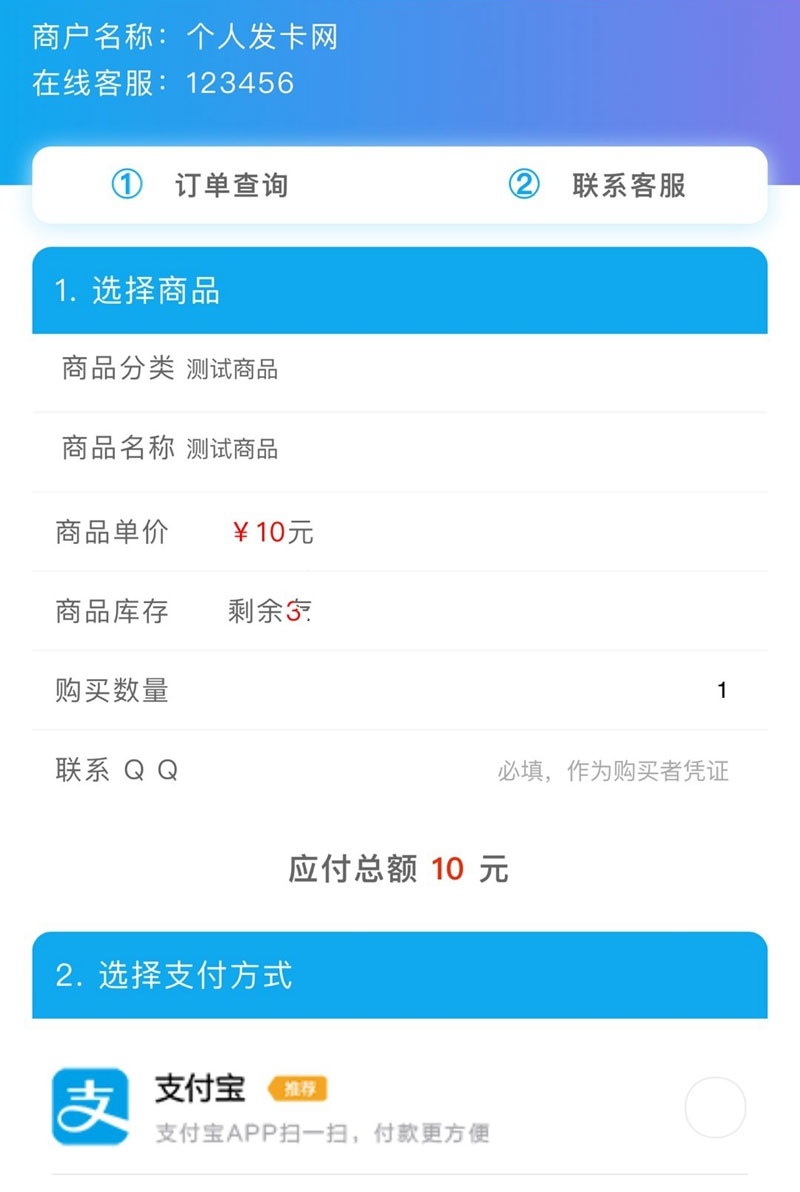Click the ② circled number icon beside 联系客服
The image size is (800, 1192).
[x=521, y=186]
